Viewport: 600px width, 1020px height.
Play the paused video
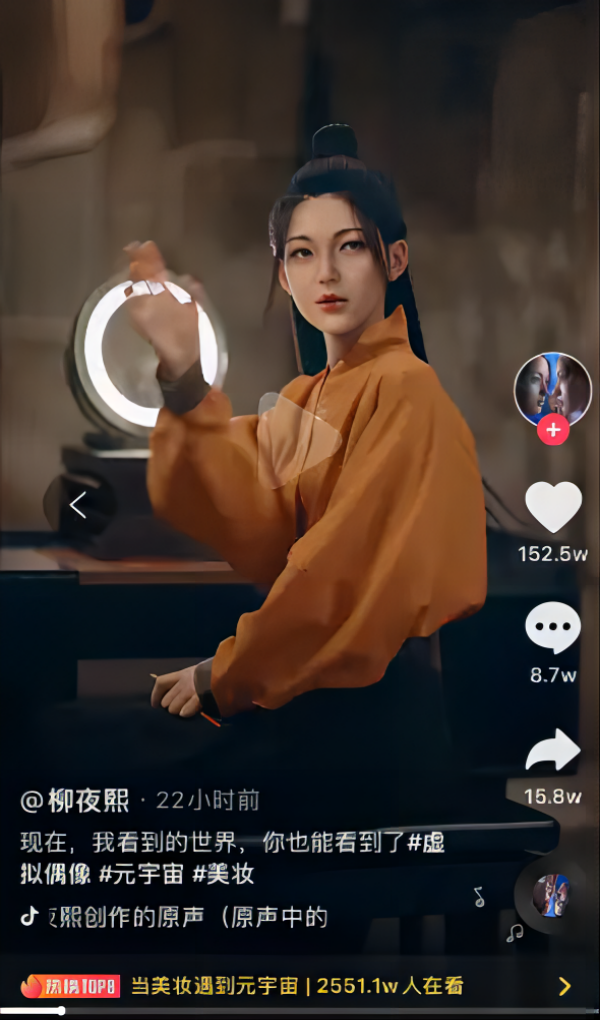coord(298,440)
